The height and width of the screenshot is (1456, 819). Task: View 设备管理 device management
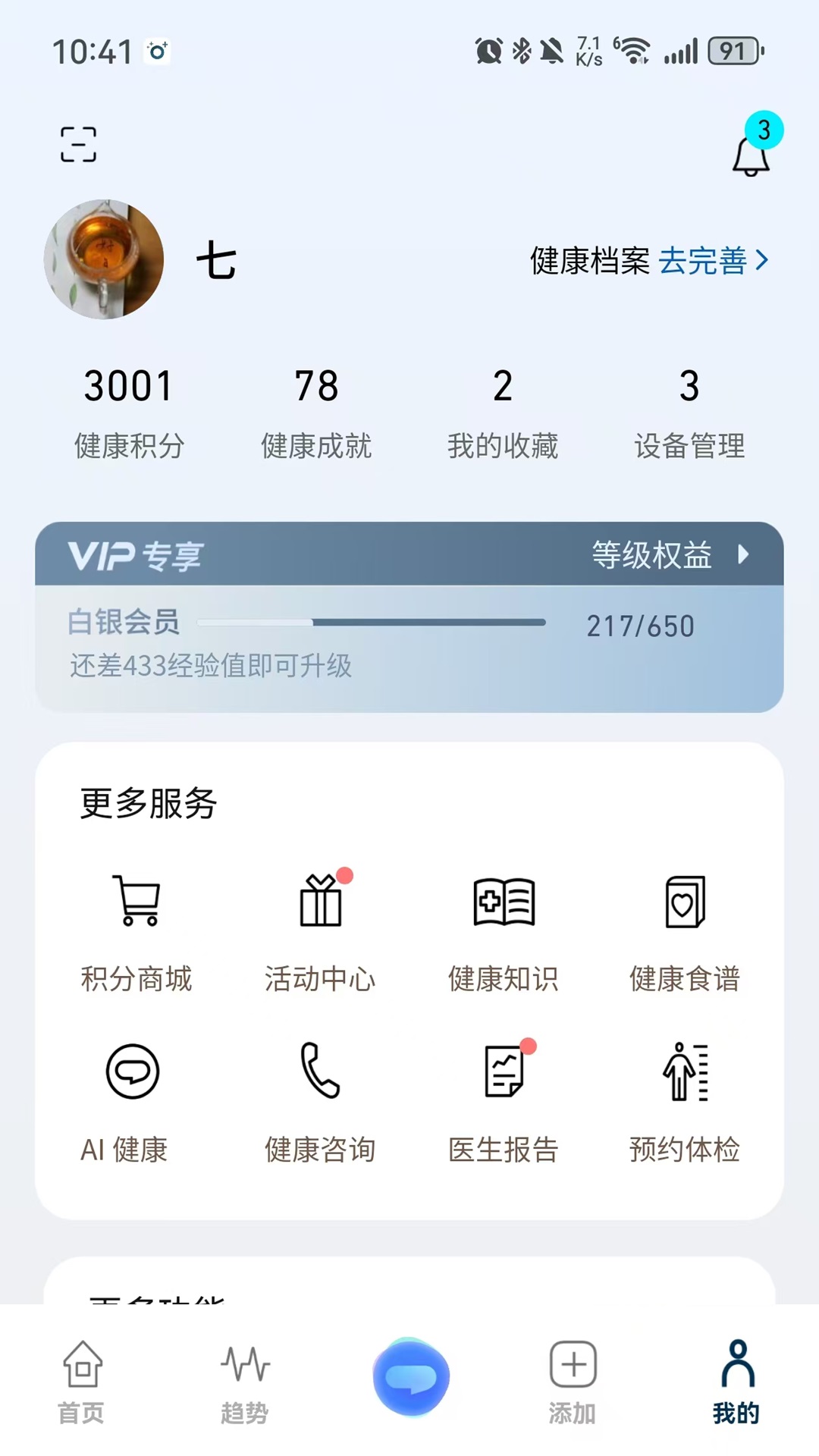[x=686, y=413]
